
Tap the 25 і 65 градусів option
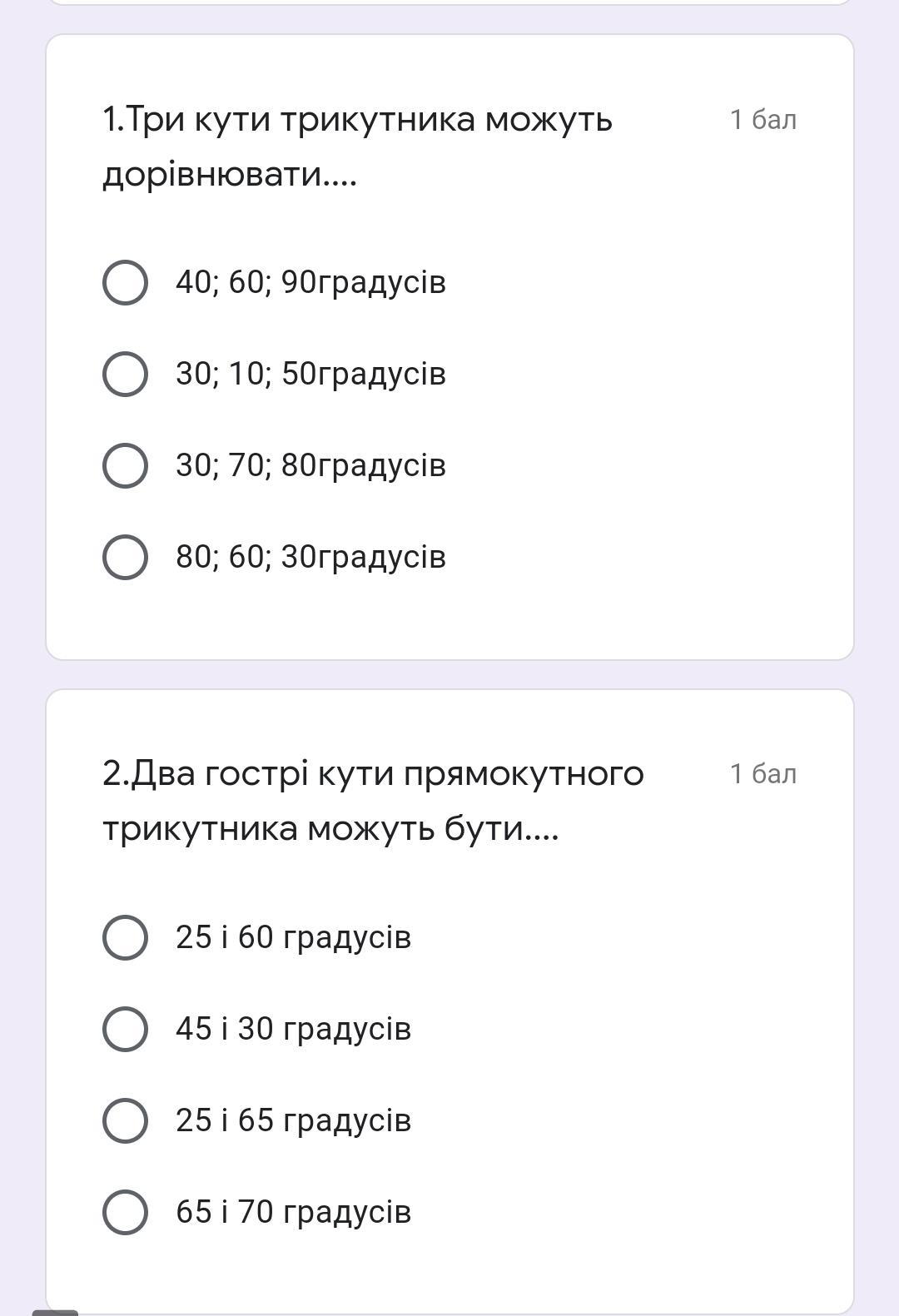pyautogui.click(x=126, y=1120)
